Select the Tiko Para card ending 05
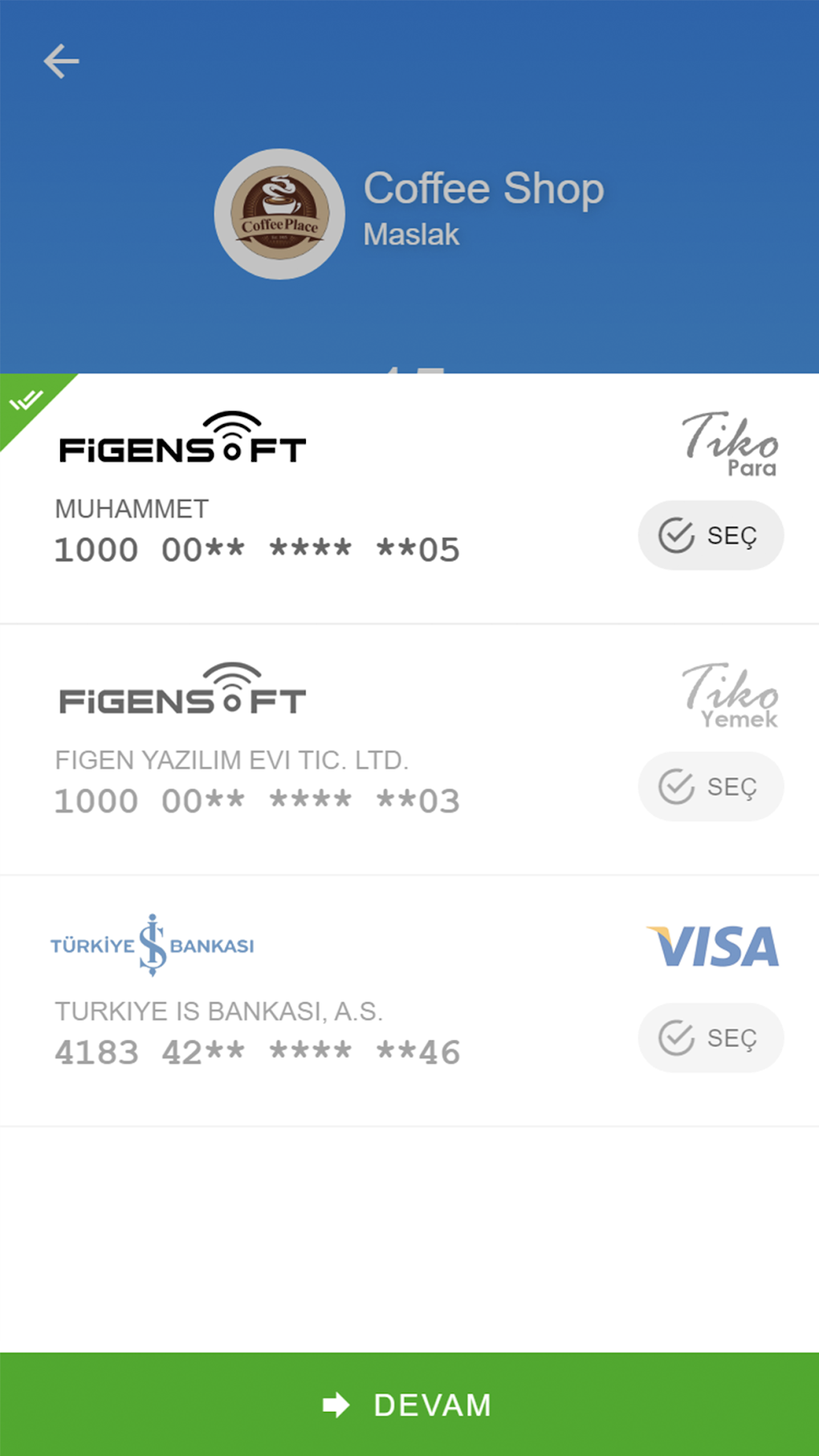This screenshot has height=1456, width=819. [x=710, y=536]
